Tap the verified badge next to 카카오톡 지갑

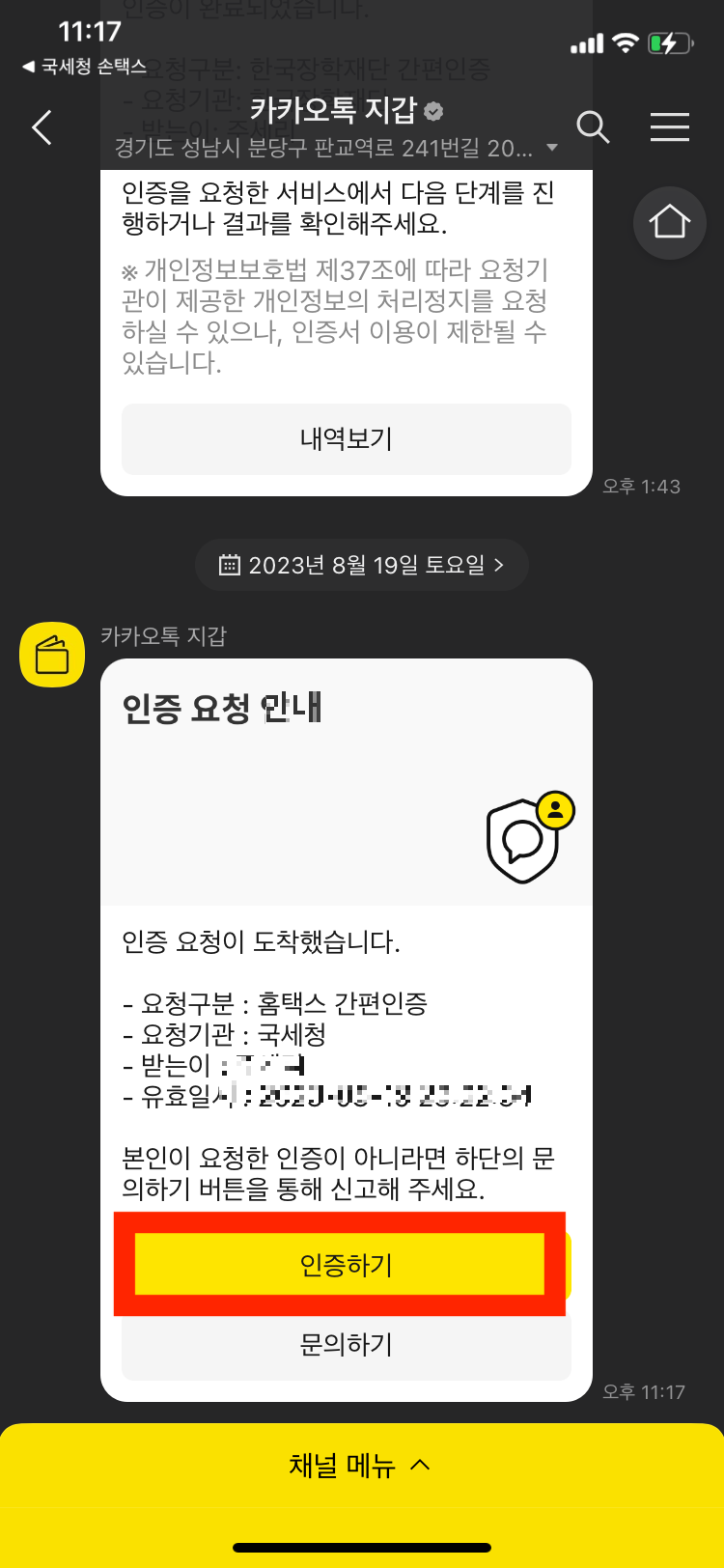coord(432,111)
